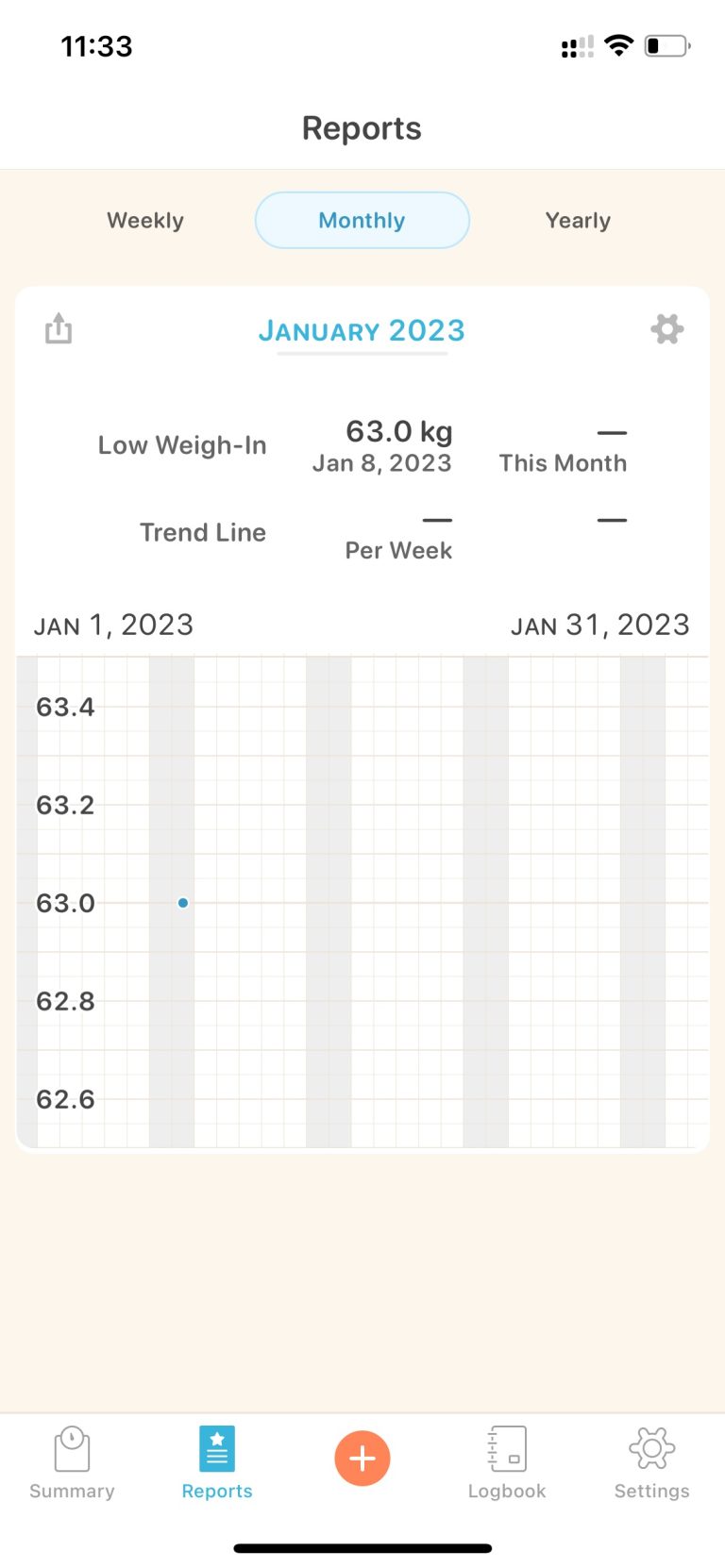Switch to the Reports tab
This screenshot has height=1568, width=725.
click(x=216, y=1460)
